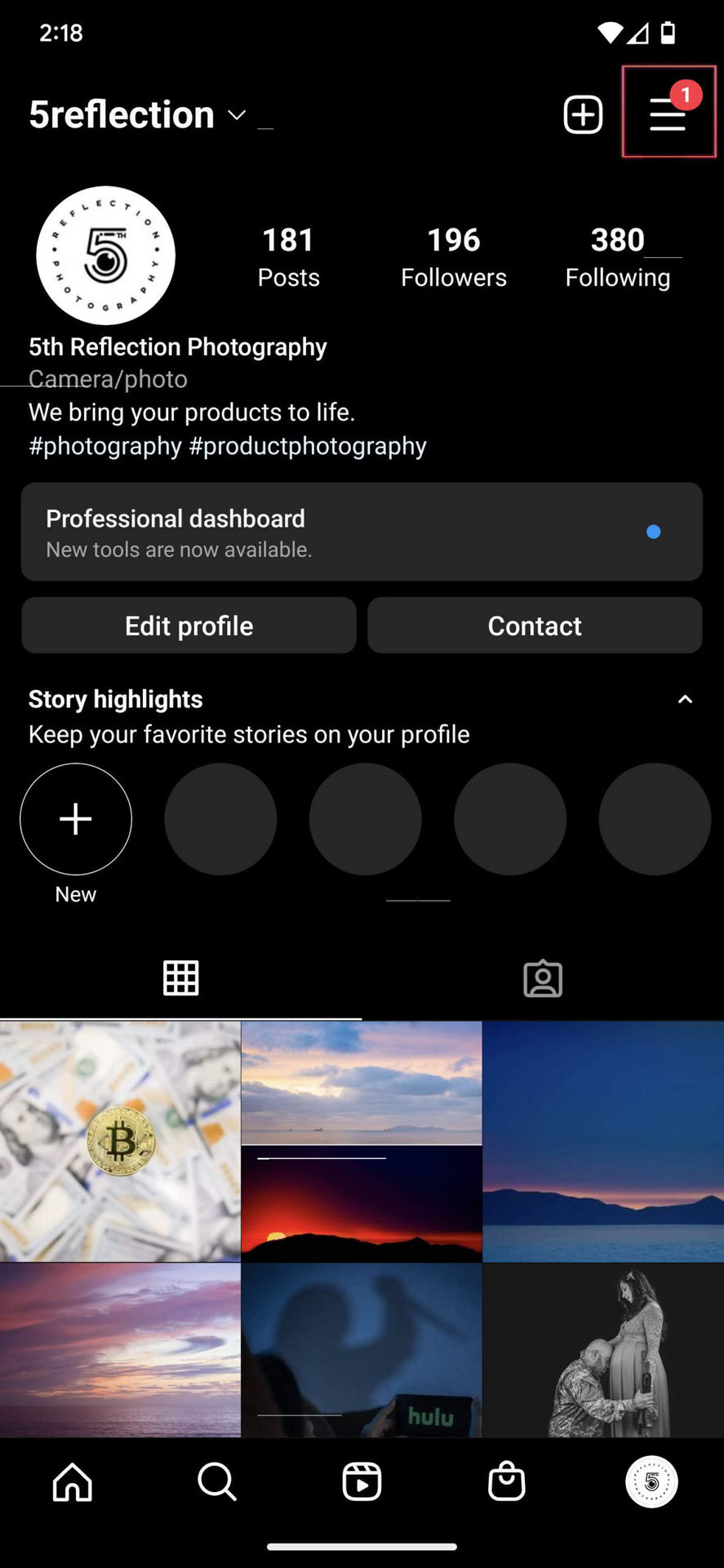Open the Bitcoin coin post

point(120,1141)
